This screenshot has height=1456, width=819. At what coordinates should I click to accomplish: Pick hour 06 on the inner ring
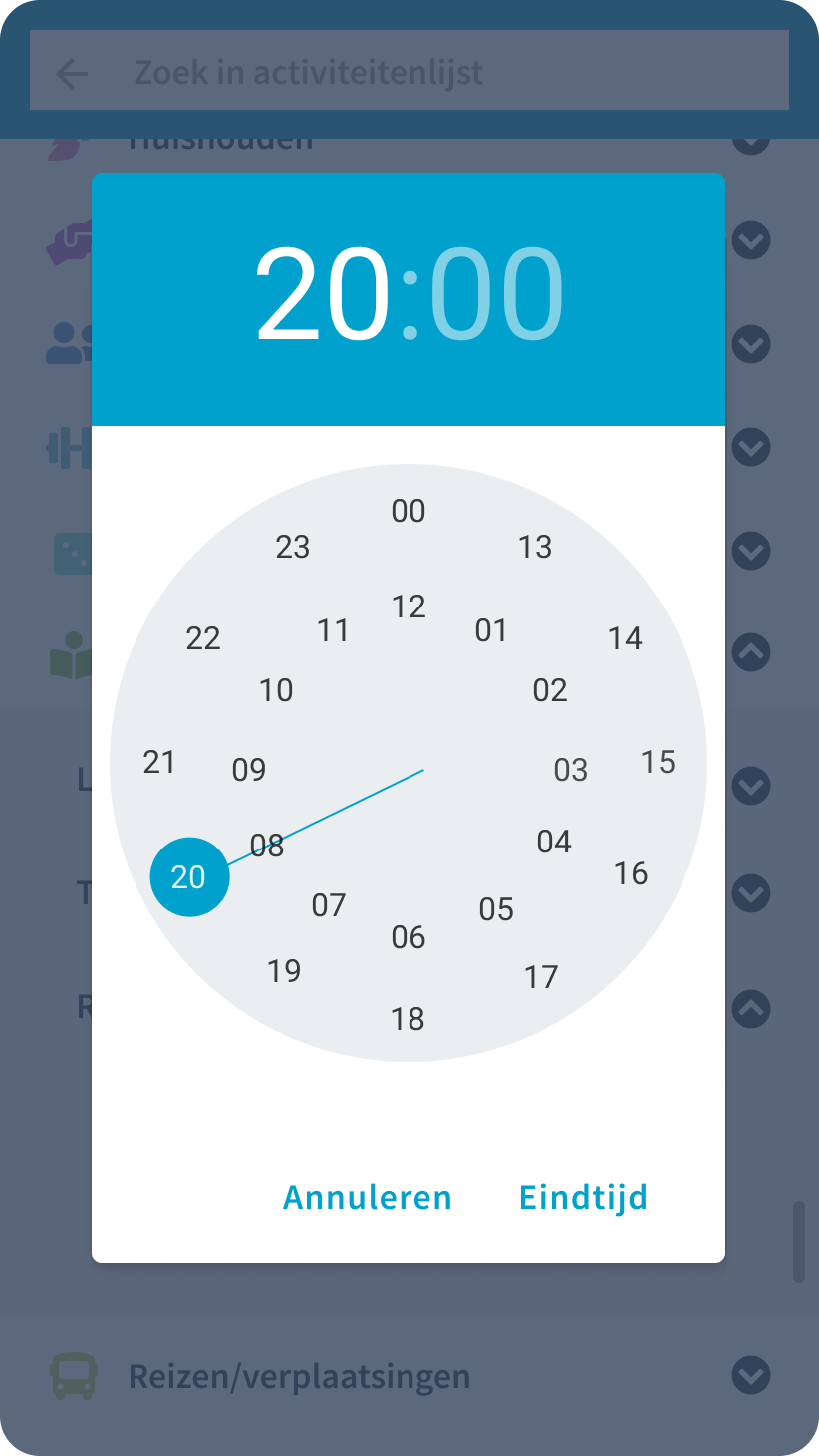409,937
